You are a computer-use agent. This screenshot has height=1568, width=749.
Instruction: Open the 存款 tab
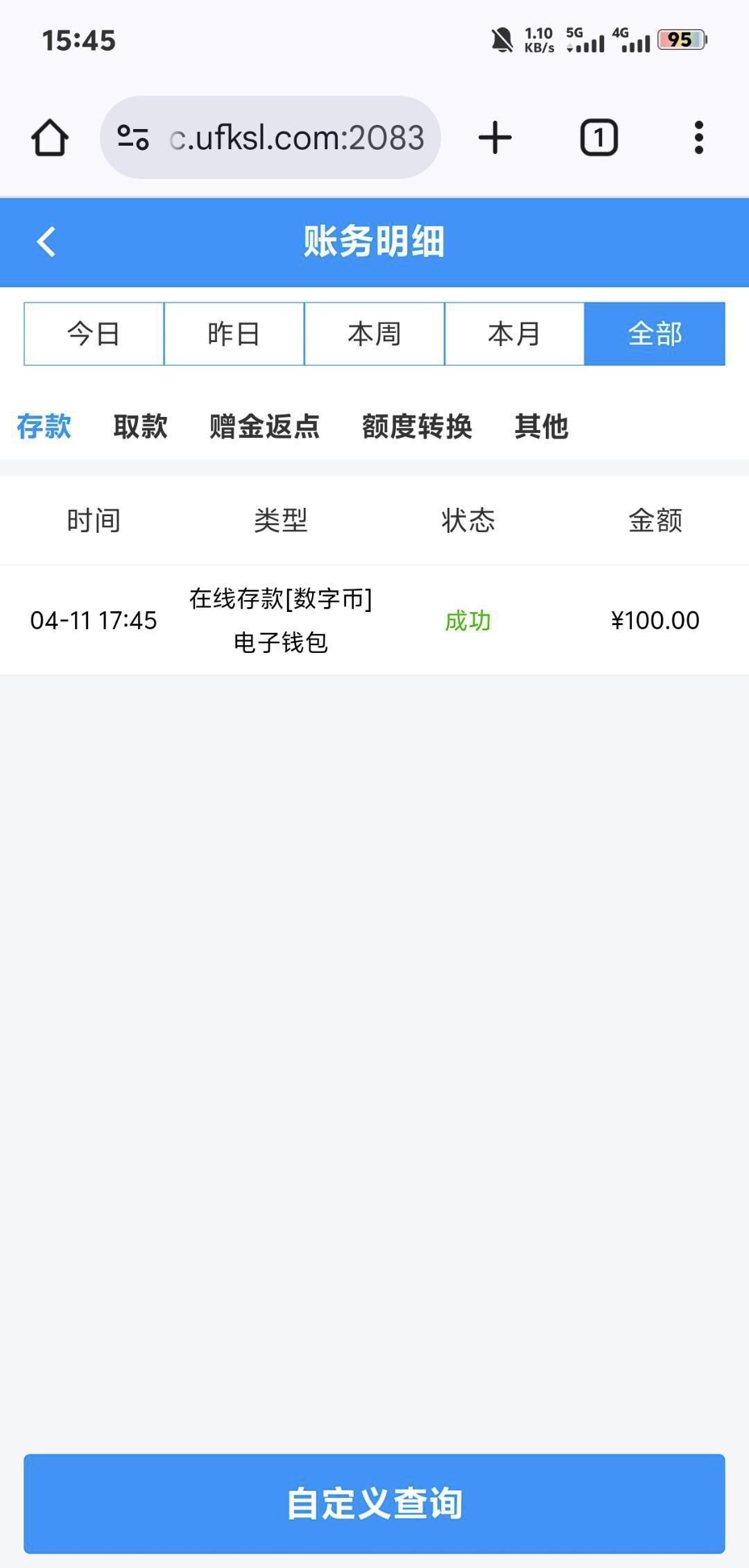44,426
